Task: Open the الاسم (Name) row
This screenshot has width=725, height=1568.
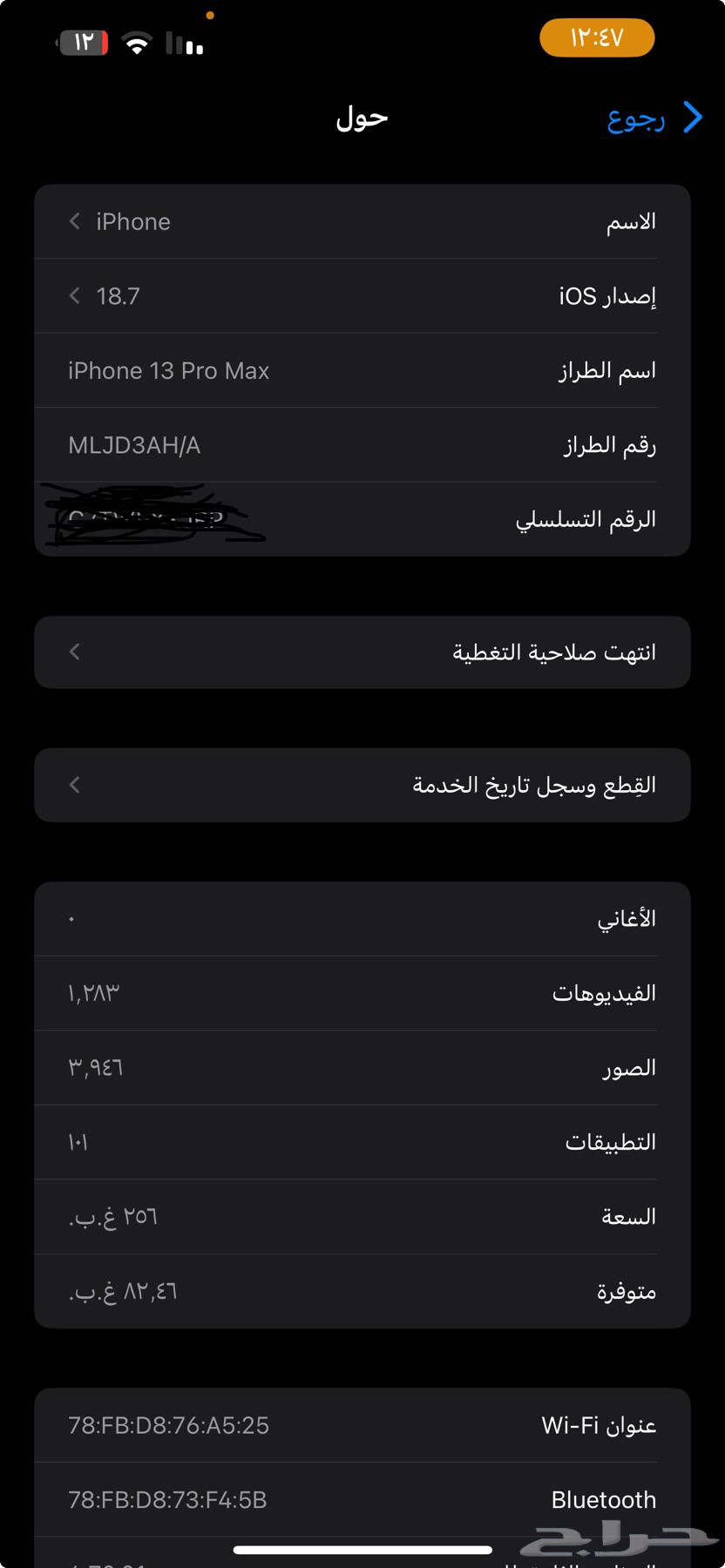Action: [x=362, y=221]
